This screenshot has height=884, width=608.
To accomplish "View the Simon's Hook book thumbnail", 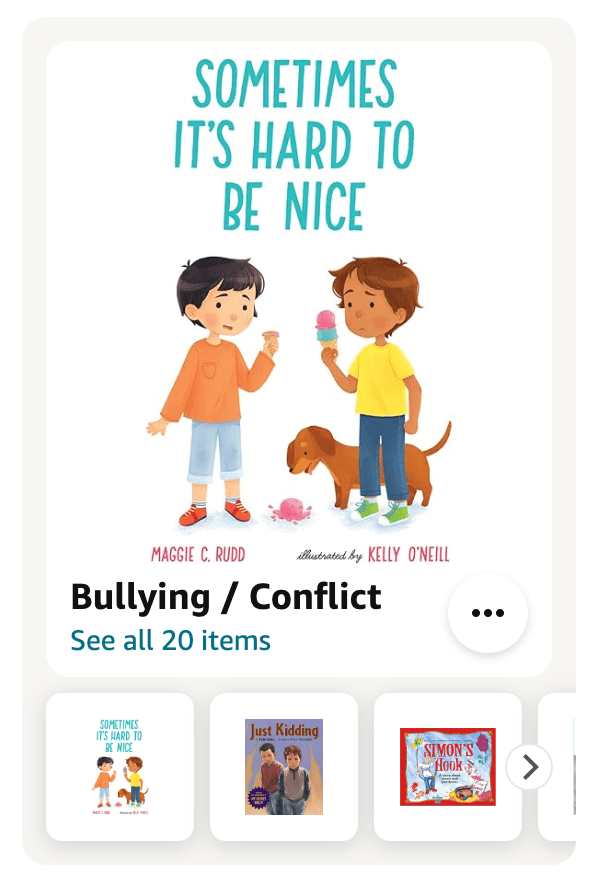I will pos(447,766).
